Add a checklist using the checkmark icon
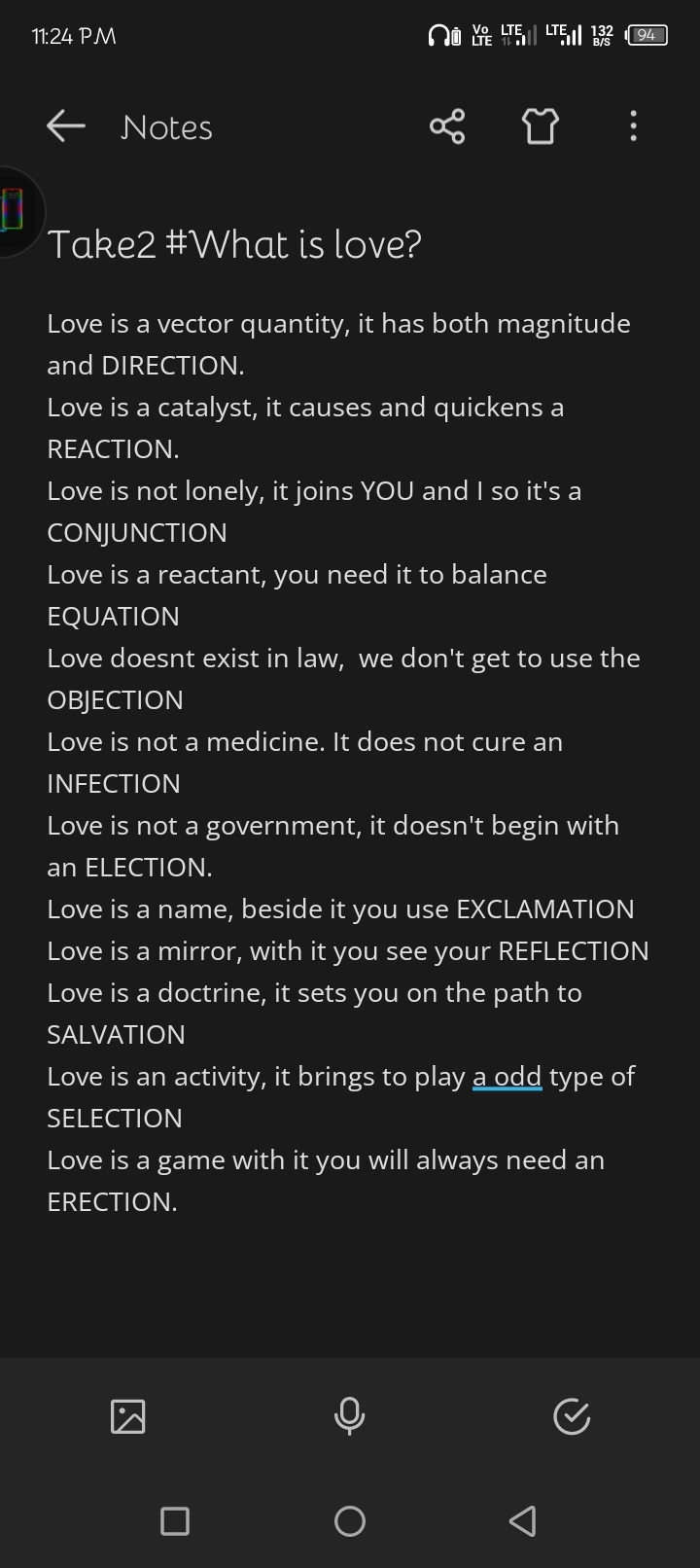 [x=572, y=1416]
